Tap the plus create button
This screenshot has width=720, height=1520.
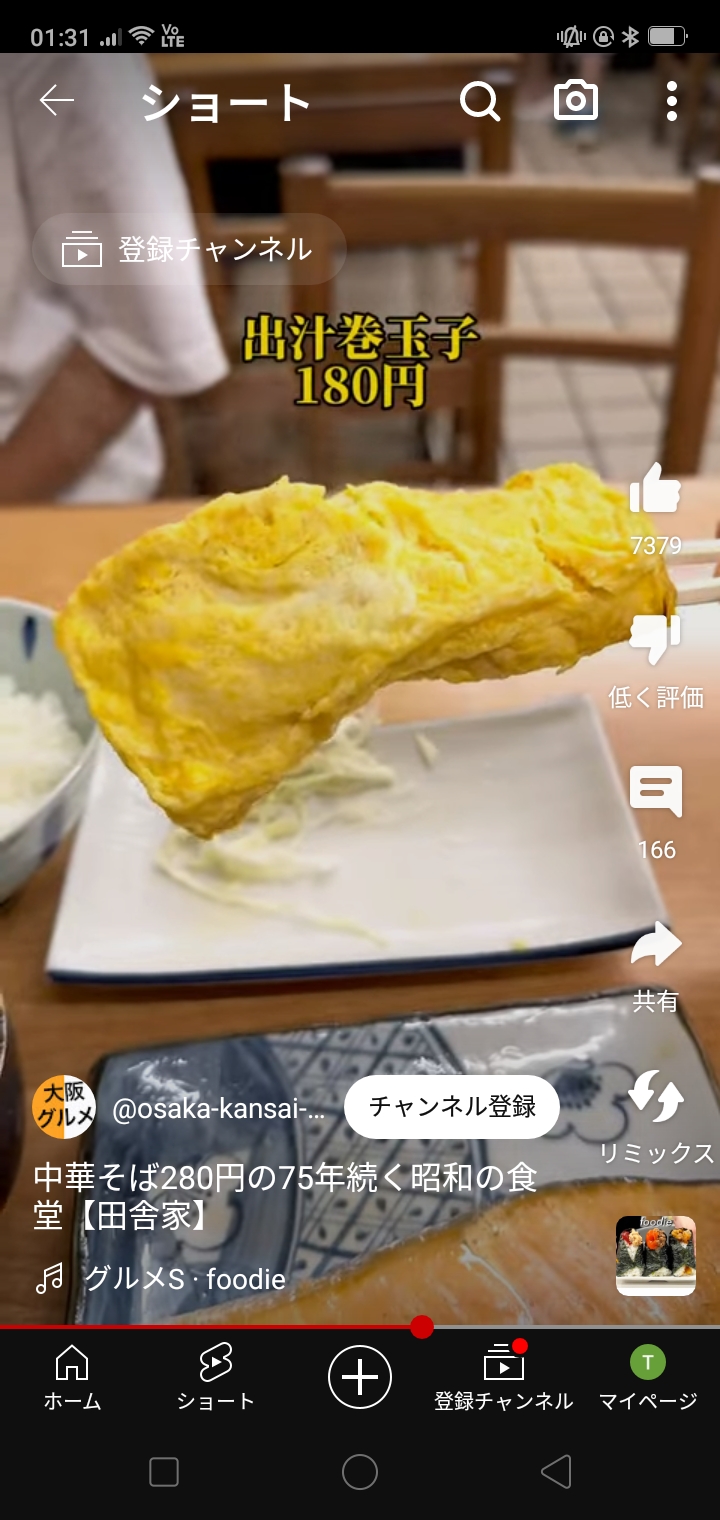click(360, 1377)
